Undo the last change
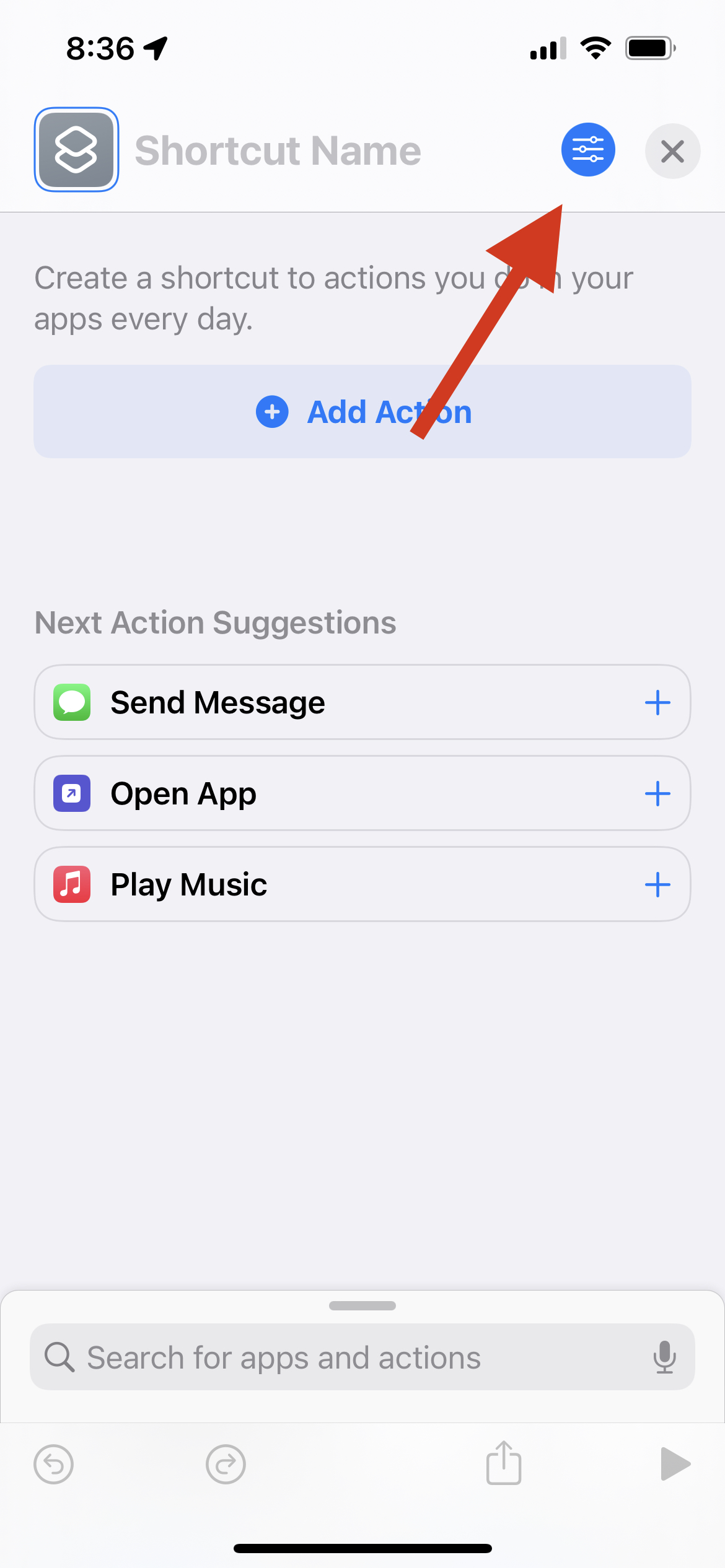Screen dimensions: 725x1568 pos(54,1465)
